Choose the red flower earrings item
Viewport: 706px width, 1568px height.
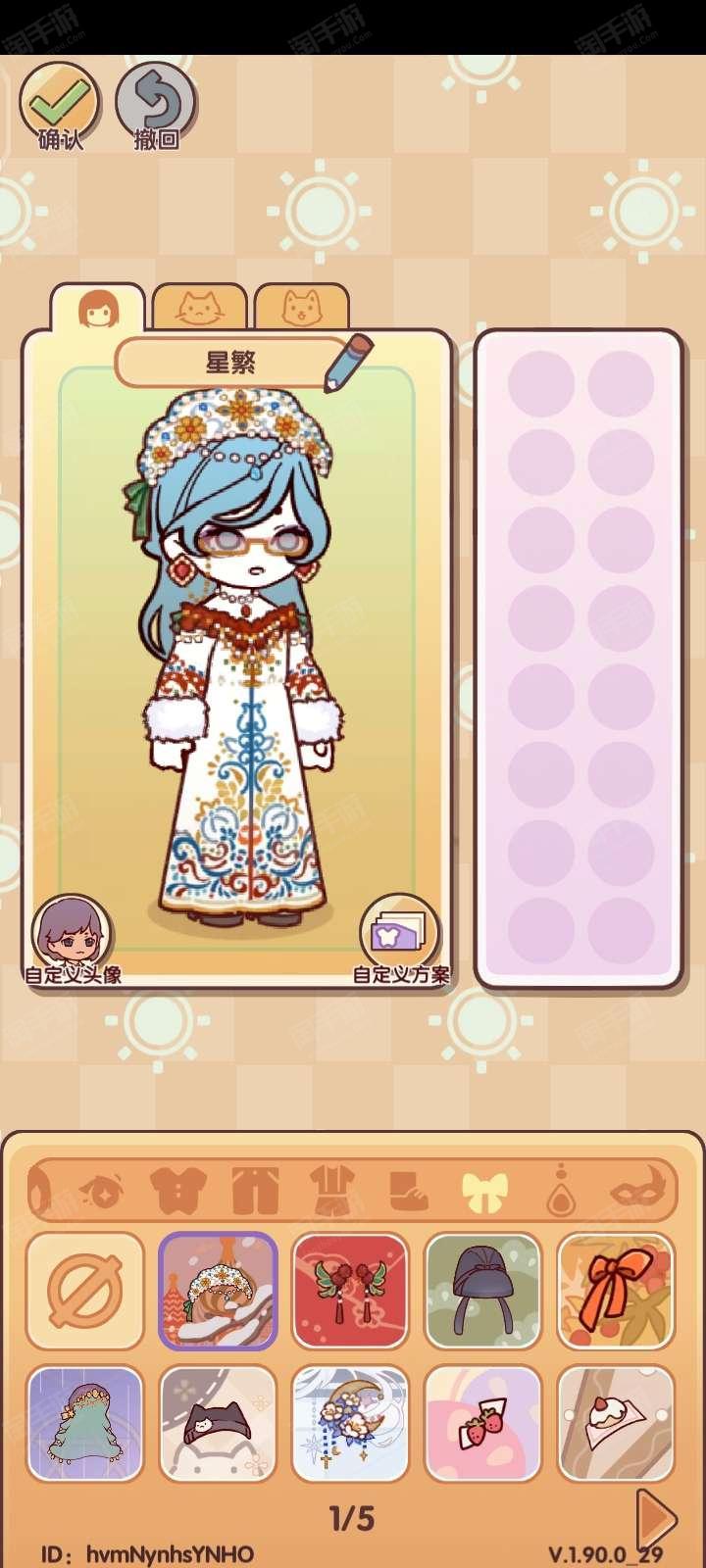click(x=350, y=1291)
